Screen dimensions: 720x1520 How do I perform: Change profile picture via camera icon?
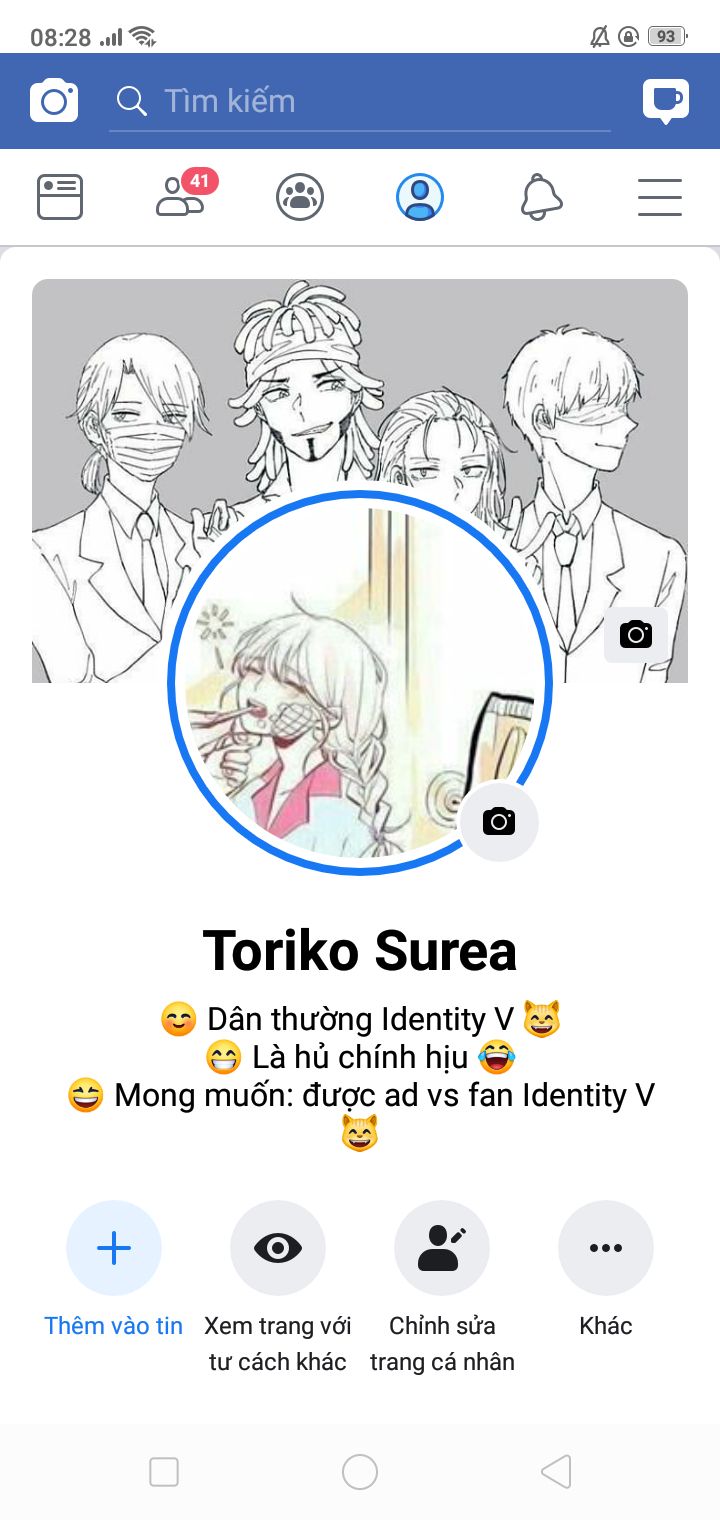[x=499, y=822]
